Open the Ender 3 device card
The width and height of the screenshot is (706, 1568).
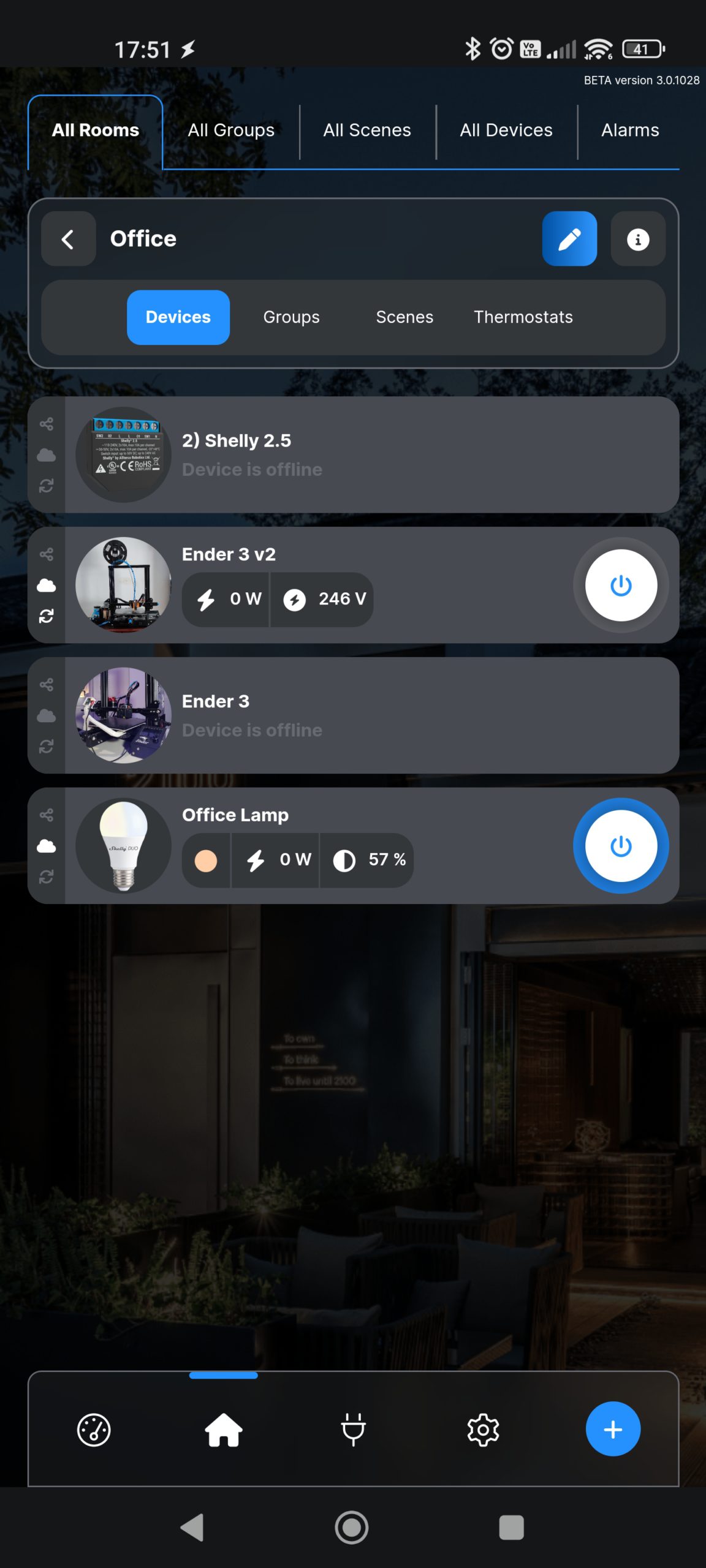[368, 715]
